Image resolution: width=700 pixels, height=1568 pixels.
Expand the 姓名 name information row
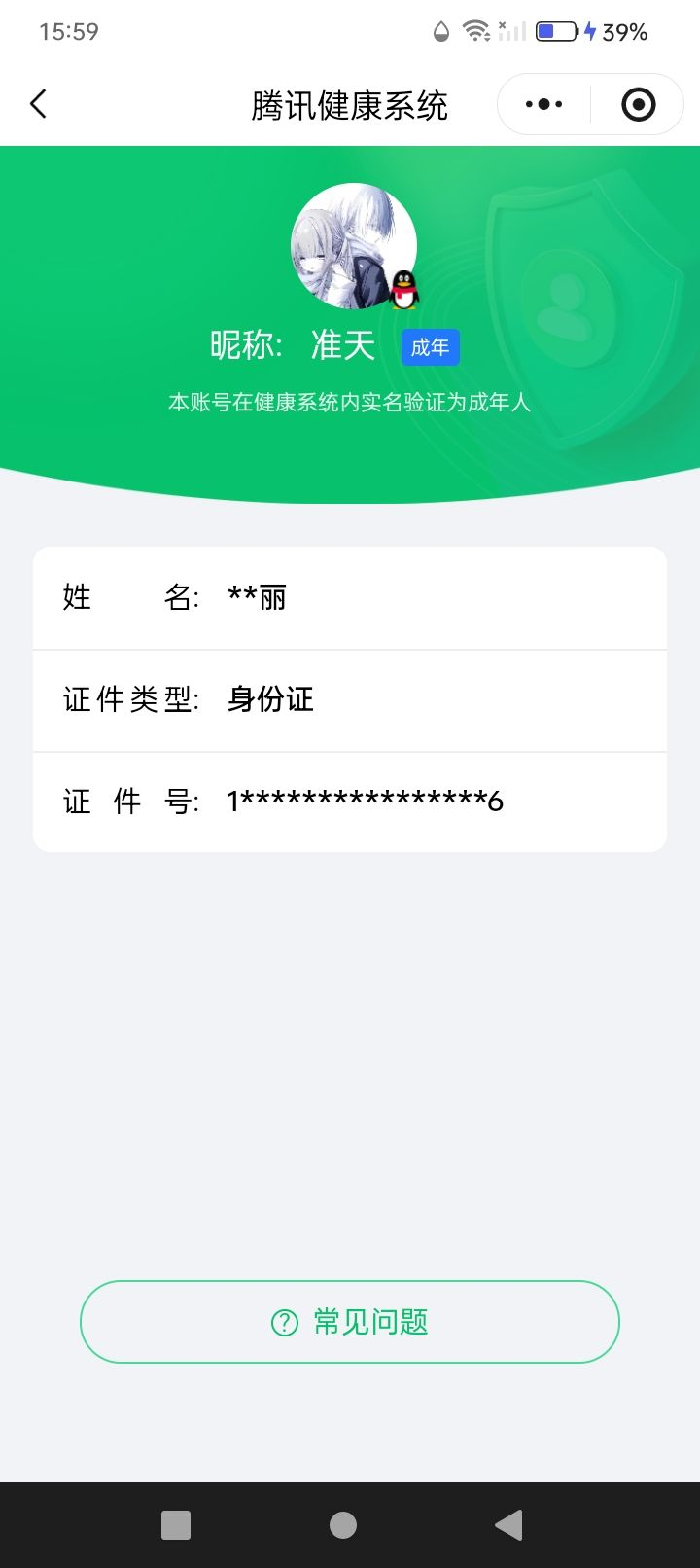pos(350,597)
